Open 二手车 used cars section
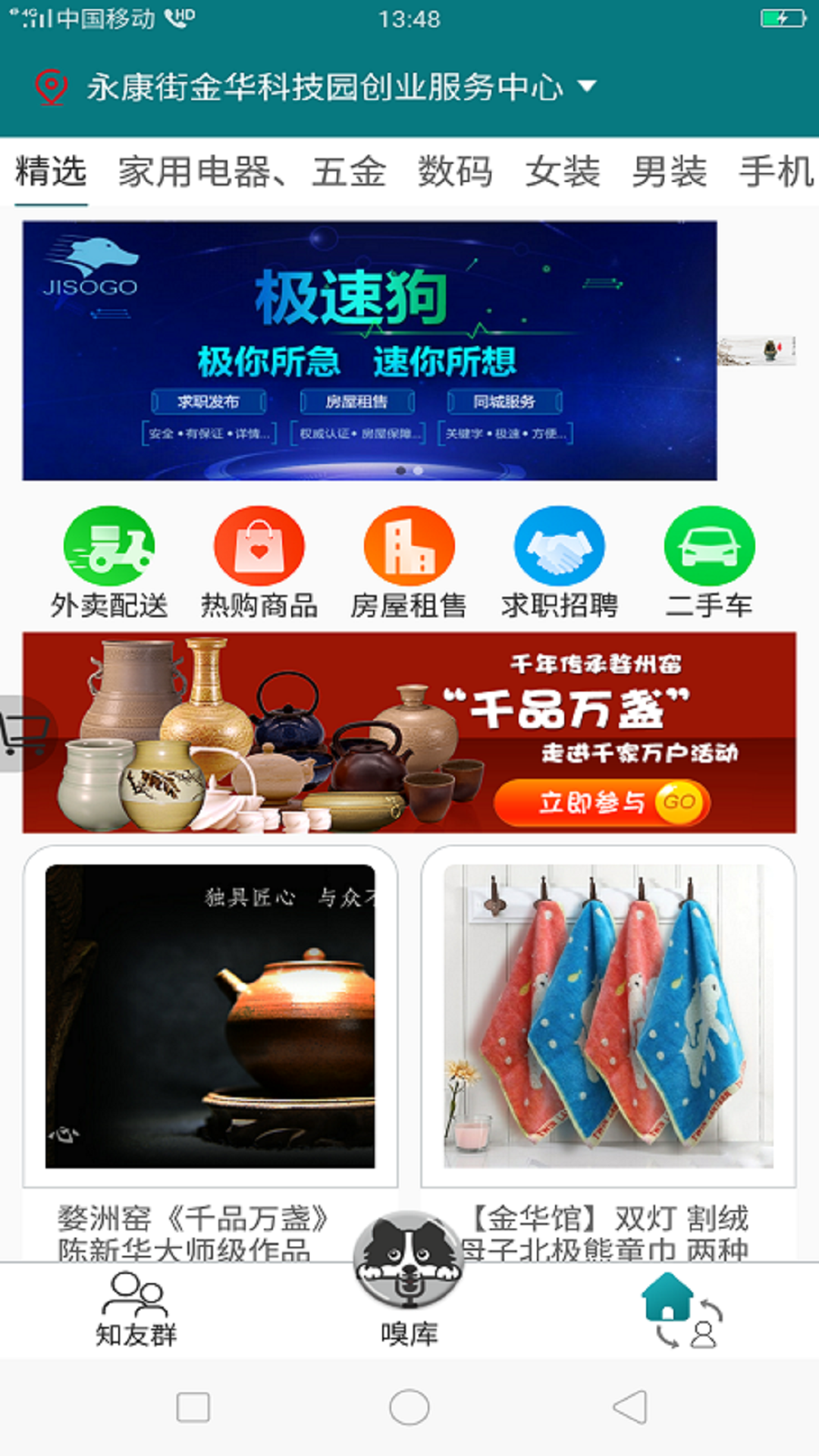 (x=709, y=563)
